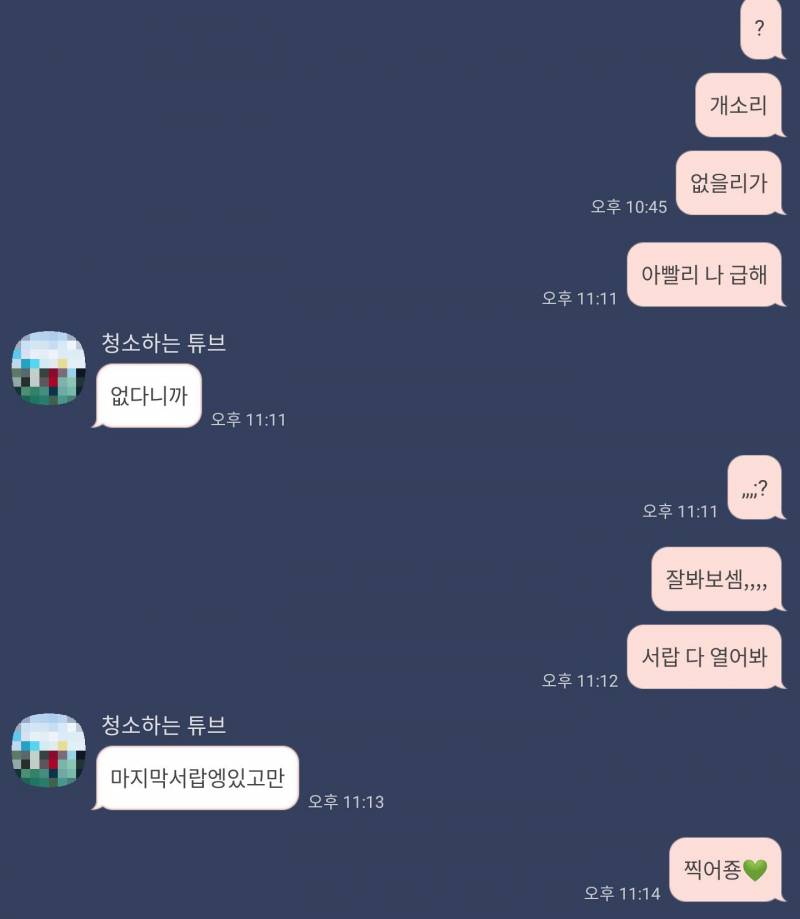Viewport: 800px width, 919px height.
Task: Select the 없다니까 reply bubble
Action: tap(147, 394)
